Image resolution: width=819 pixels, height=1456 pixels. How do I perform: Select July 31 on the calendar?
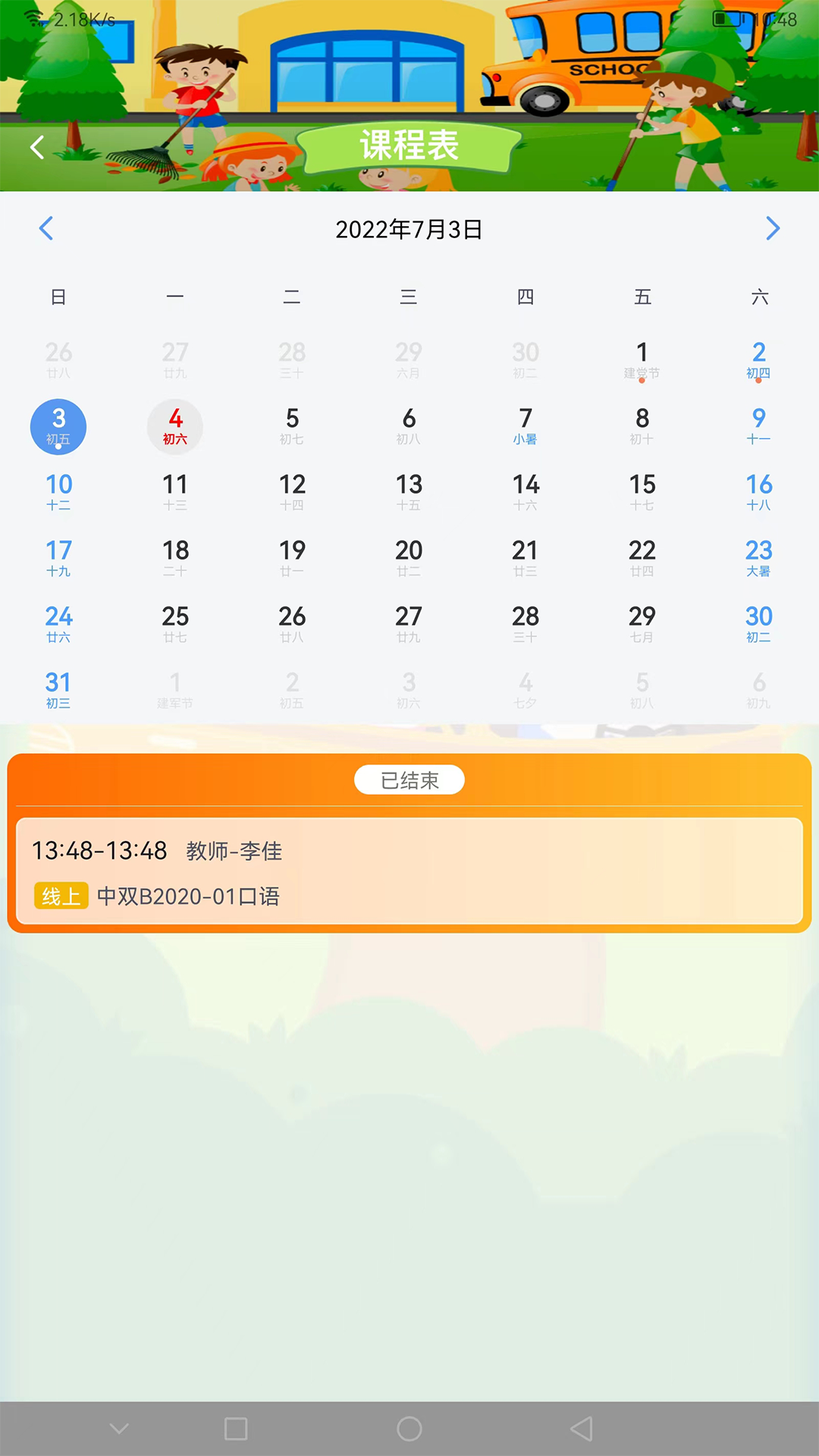point(58,690)
